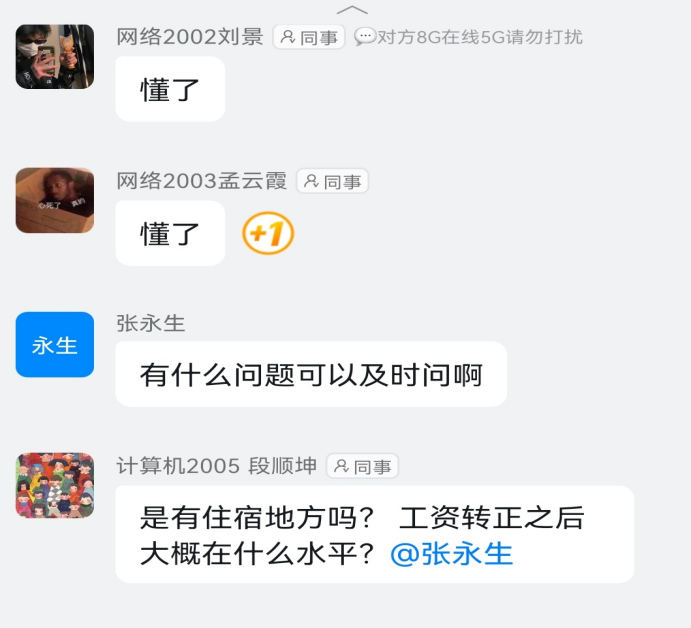
Task: Tap the +1 icon beside 孟云霞's 懂了
Action: click(x=268, y=234)
